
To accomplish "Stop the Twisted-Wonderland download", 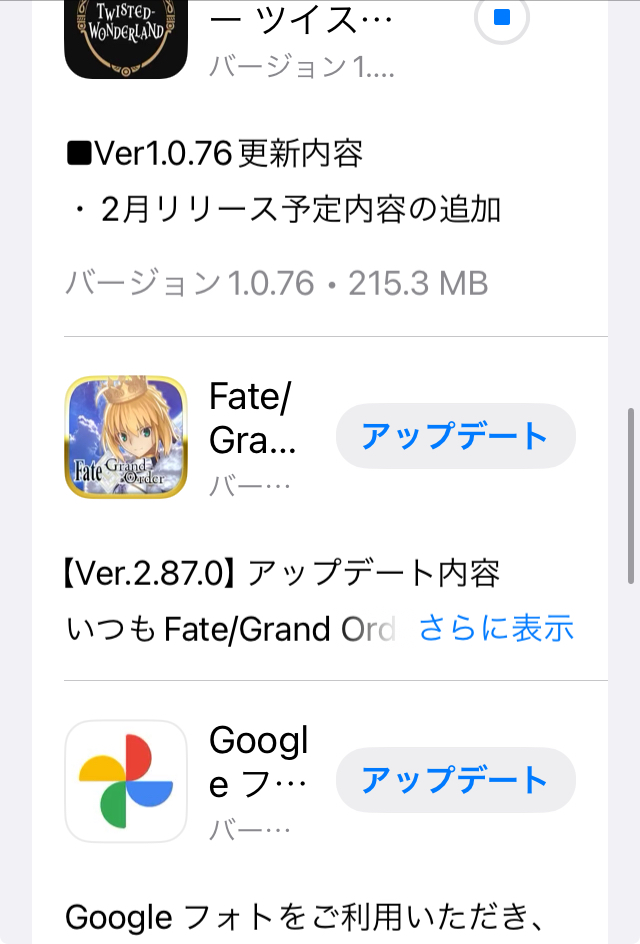I will coord(502,18).
